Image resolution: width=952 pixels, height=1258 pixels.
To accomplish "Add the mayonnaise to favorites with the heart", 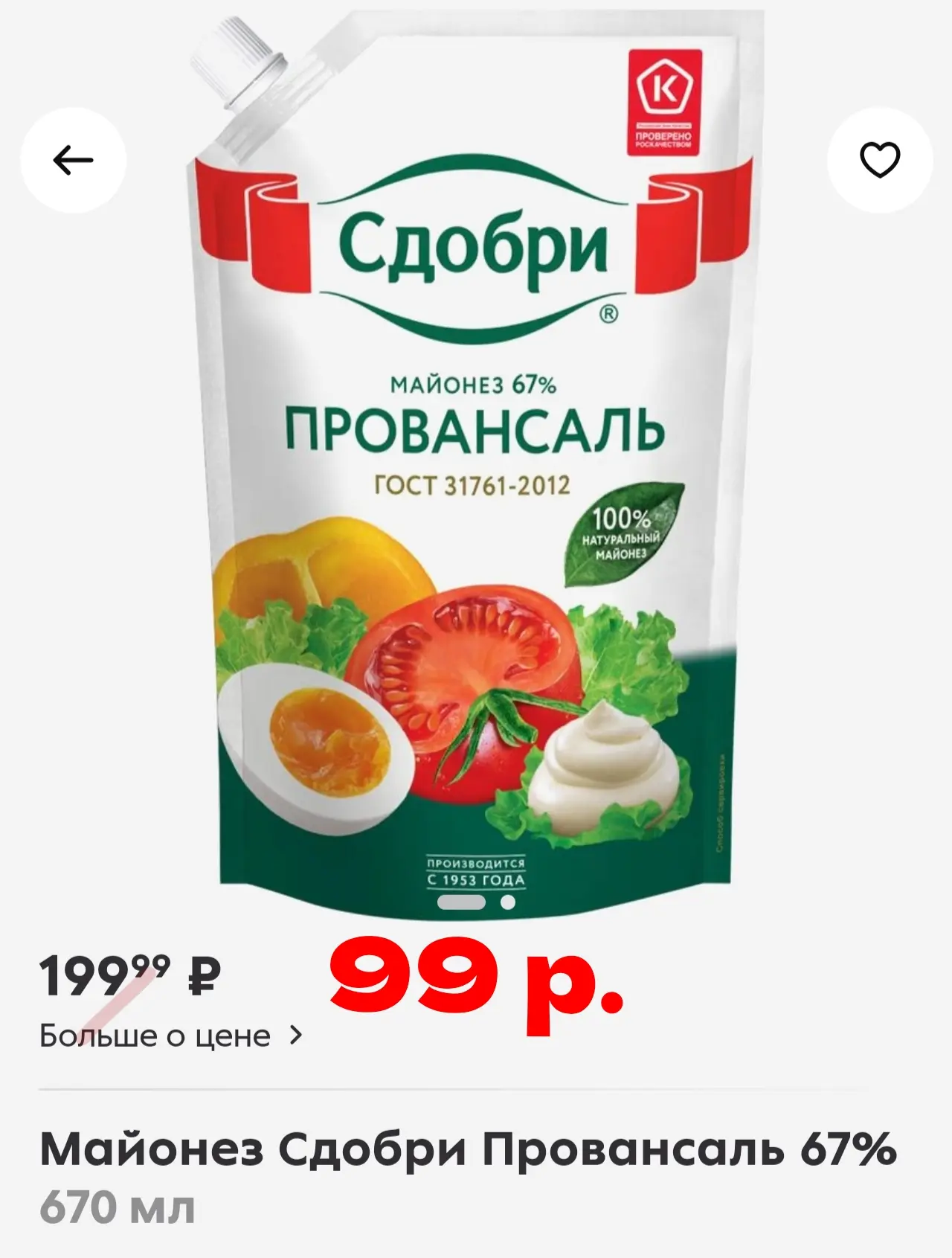I will (879, 160).
